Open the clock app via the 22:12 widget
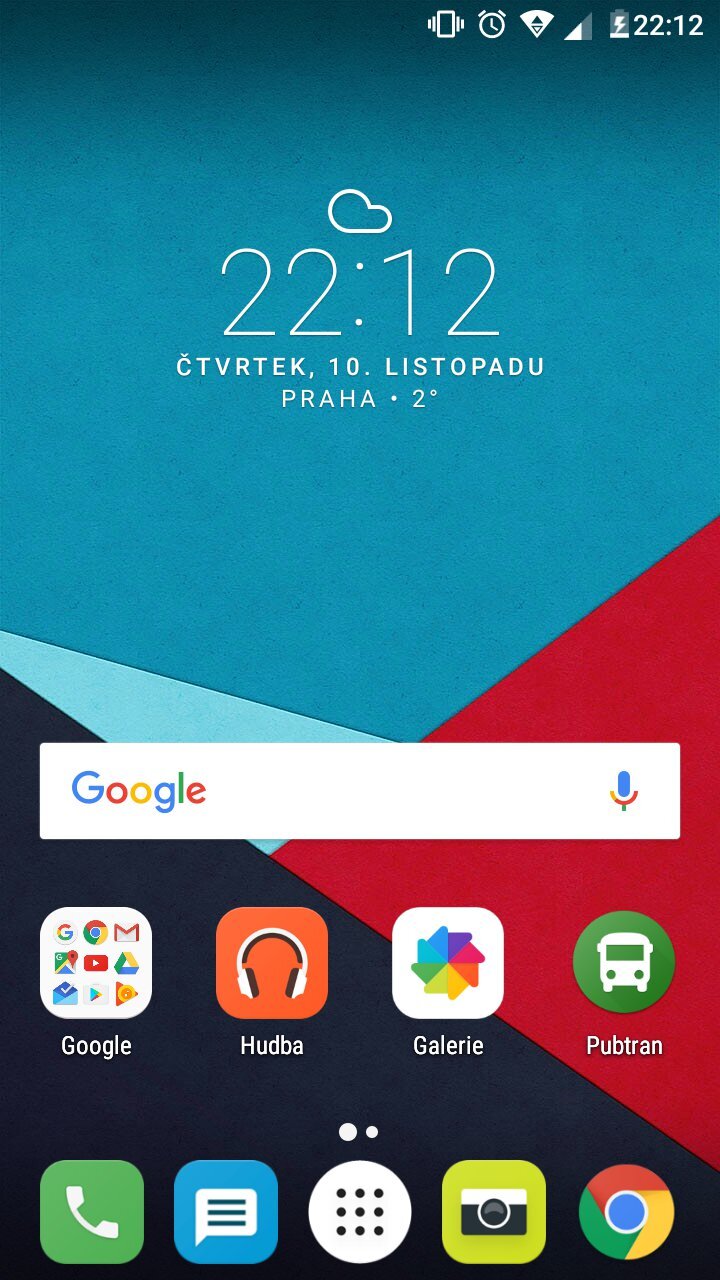 360,292
